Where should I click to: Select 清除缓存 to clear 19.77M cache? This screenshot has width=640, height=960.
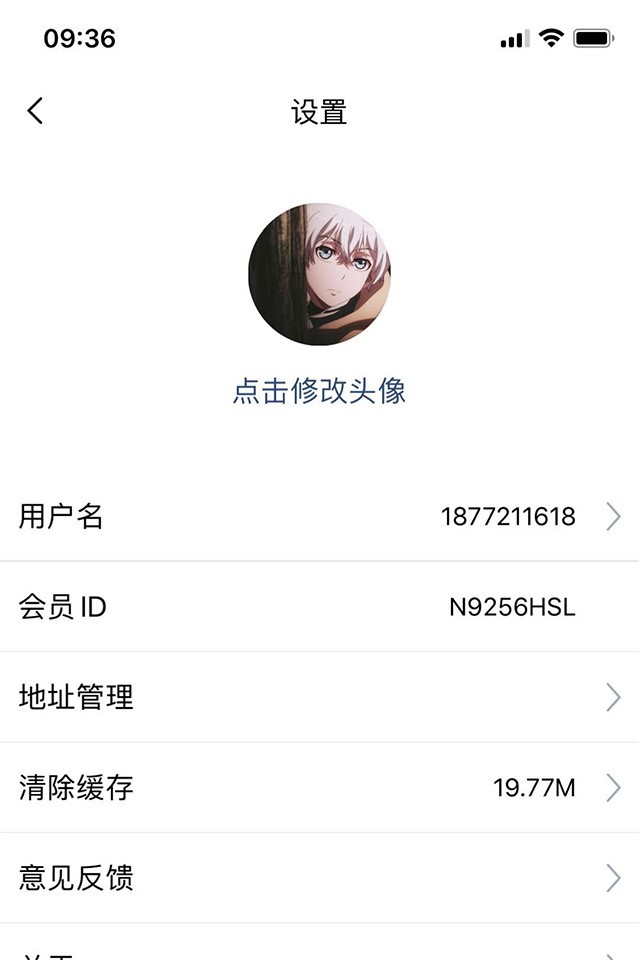pyautogui.click(x=320, y=788)
